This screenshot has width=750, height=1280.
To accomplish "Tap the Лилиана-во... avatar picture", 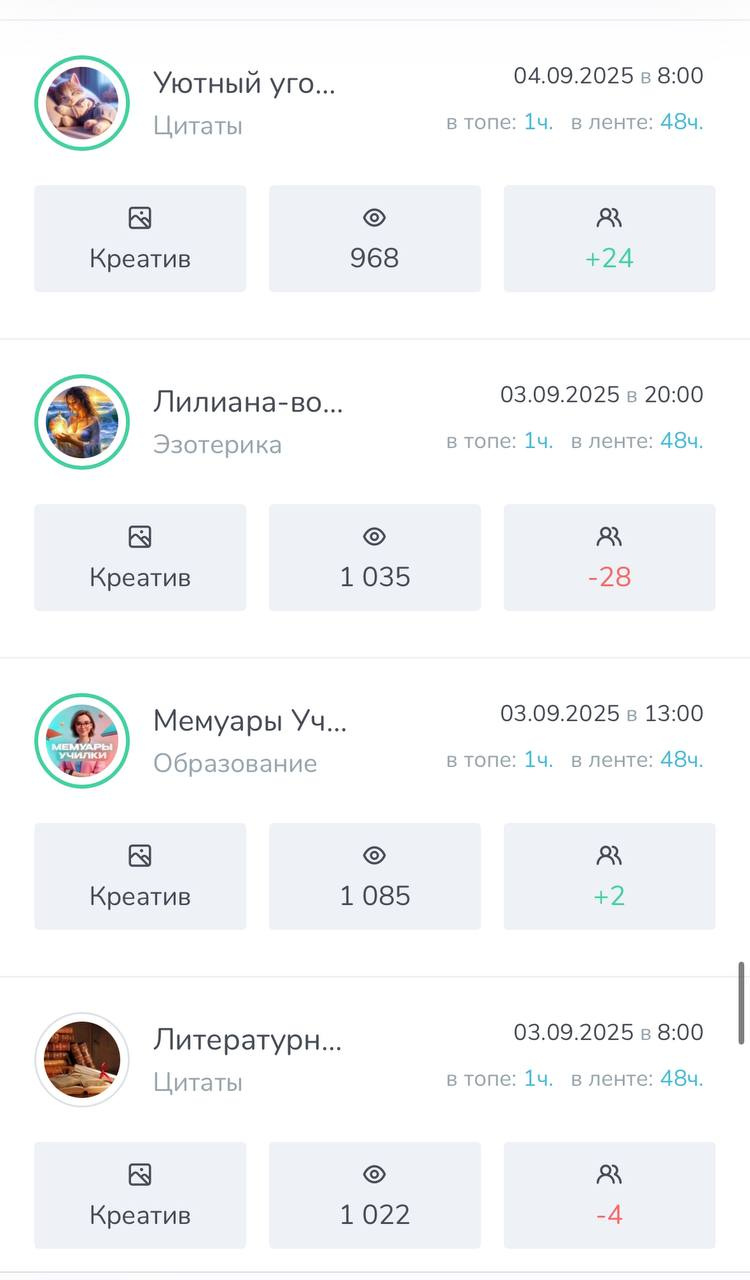I will (82, 422).
